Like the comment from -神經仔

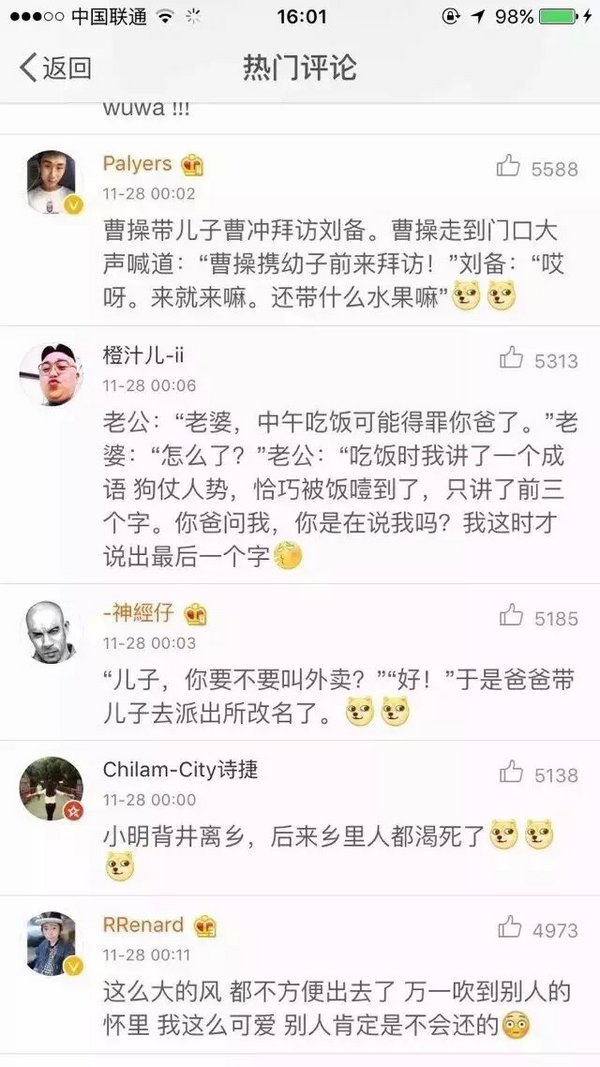tap(511, 616)
